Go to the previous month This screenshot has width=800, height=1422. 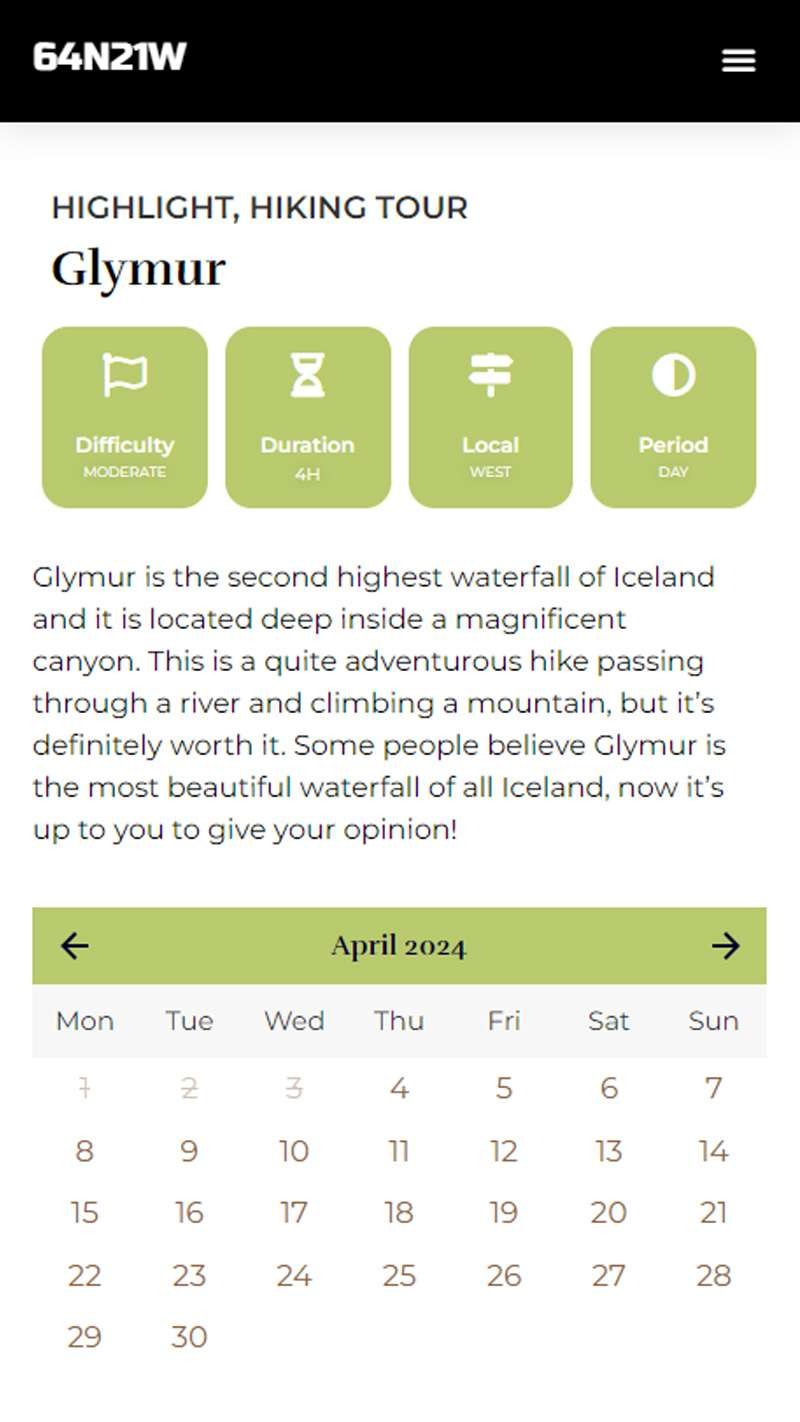click(75, 945)
